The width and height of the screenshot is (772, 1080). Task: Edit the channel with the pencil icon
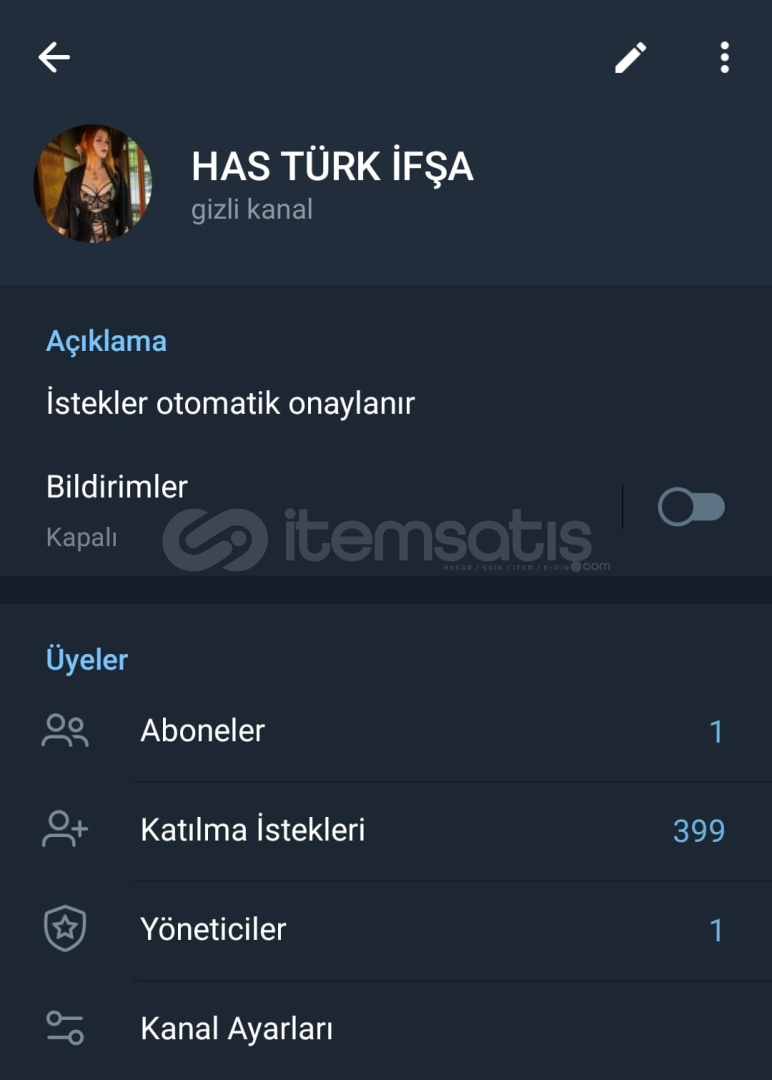pos(630,58)
